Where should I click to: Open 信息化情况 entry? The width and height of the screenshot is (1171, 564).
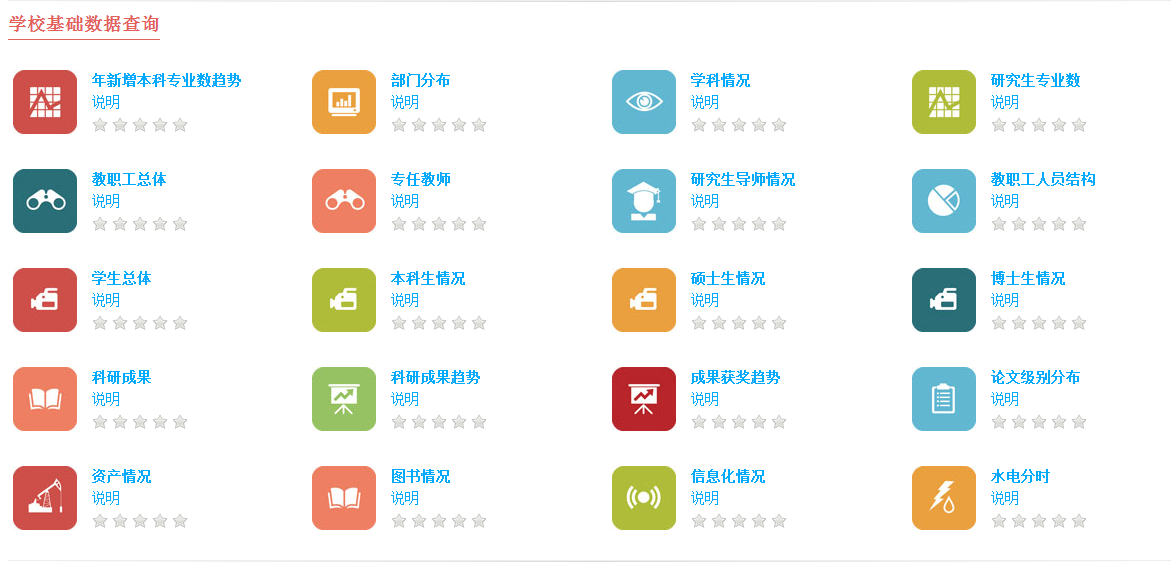click(727, 477)
